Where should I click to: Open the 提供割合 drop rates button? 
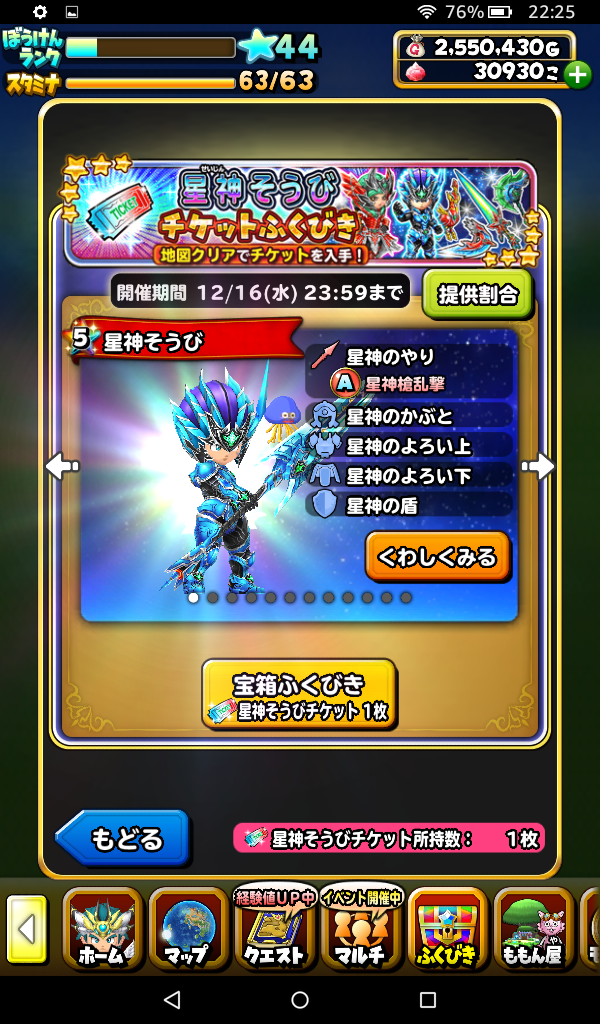click(x=477, y=293)
